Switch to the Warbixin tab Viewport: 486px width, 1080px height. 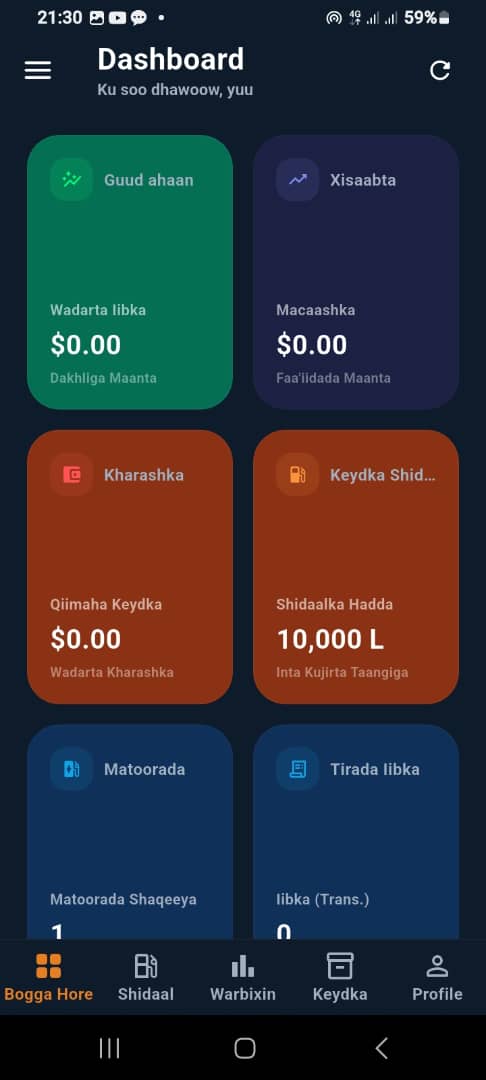[242, 977]
